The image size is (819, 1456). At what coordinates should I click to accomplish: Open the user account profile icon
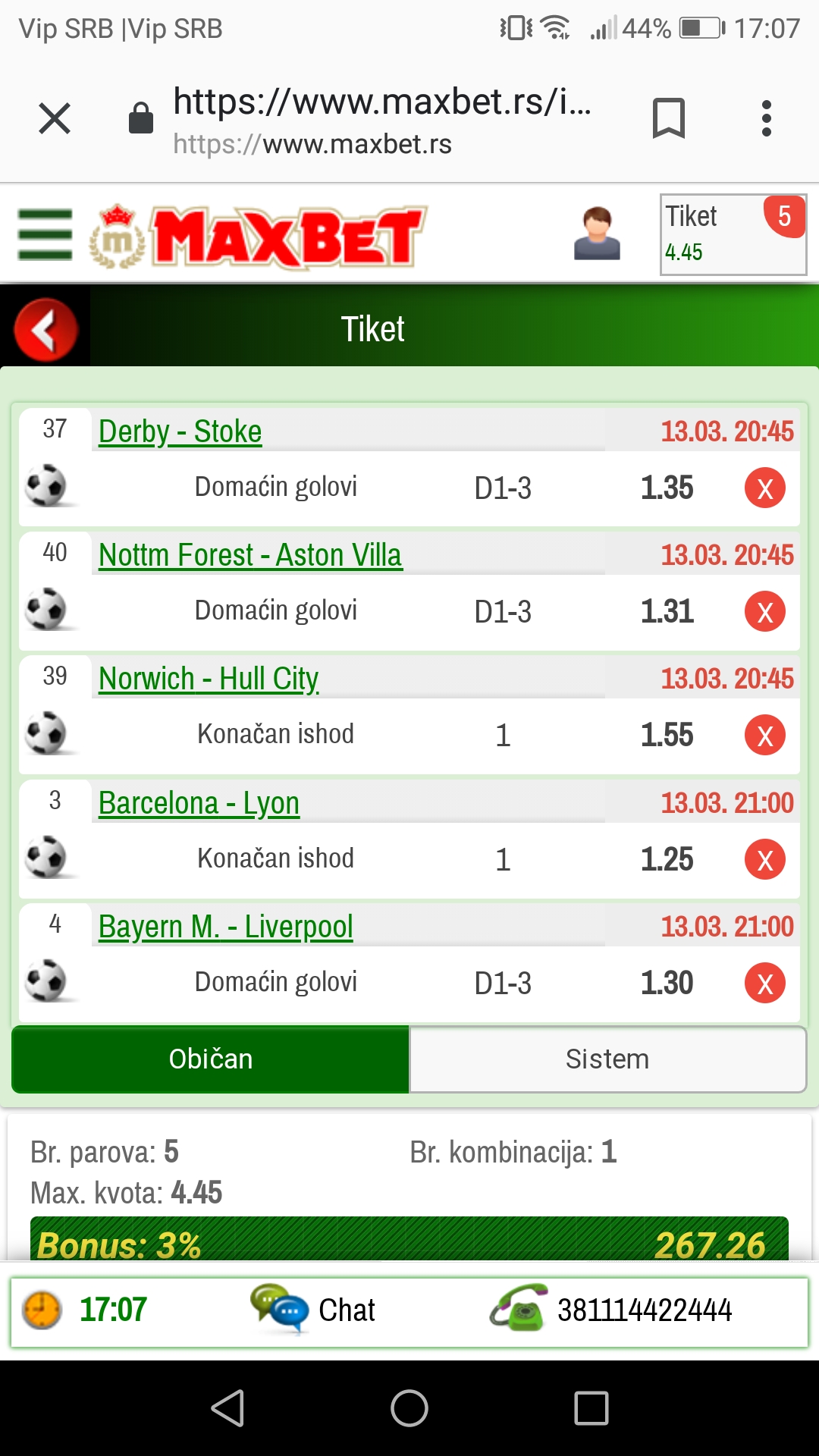(x=597, y=234)
